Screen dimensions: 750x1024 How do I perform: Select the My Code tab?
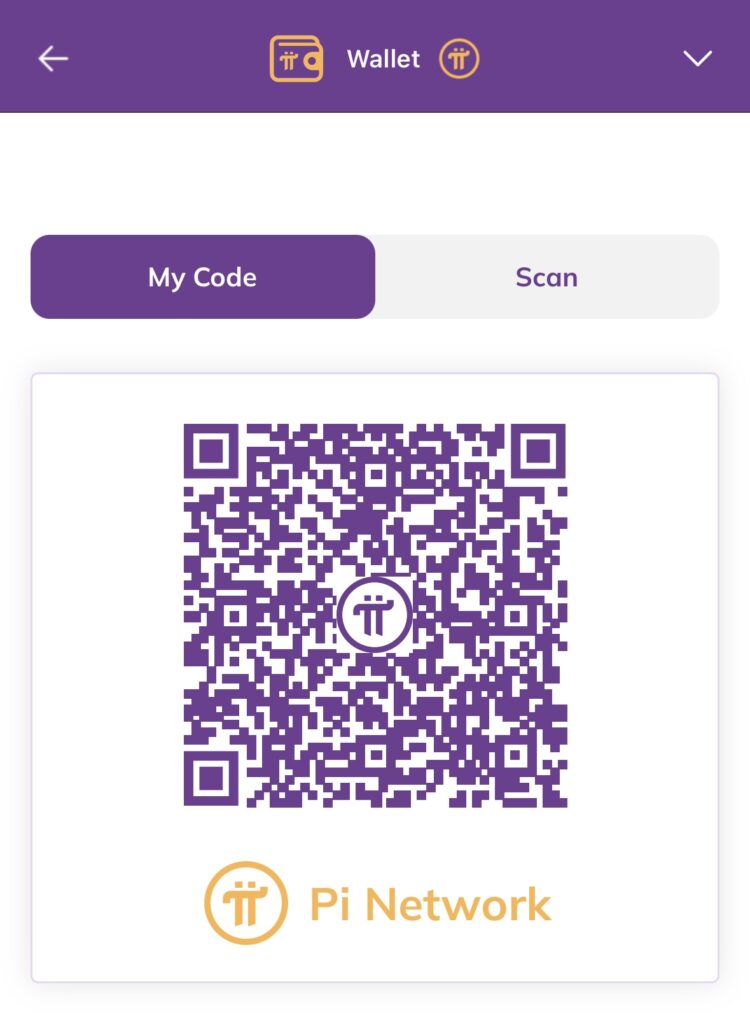[203, 277]
